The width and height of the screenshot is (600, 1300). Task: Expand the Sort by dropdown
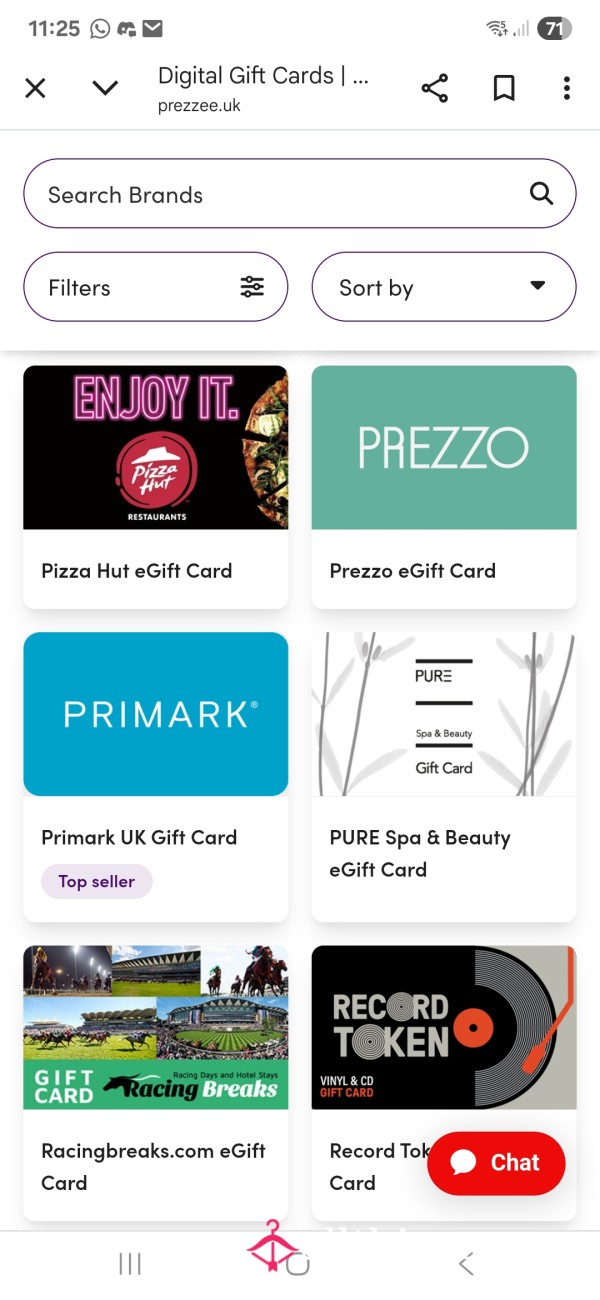[444, 287]
